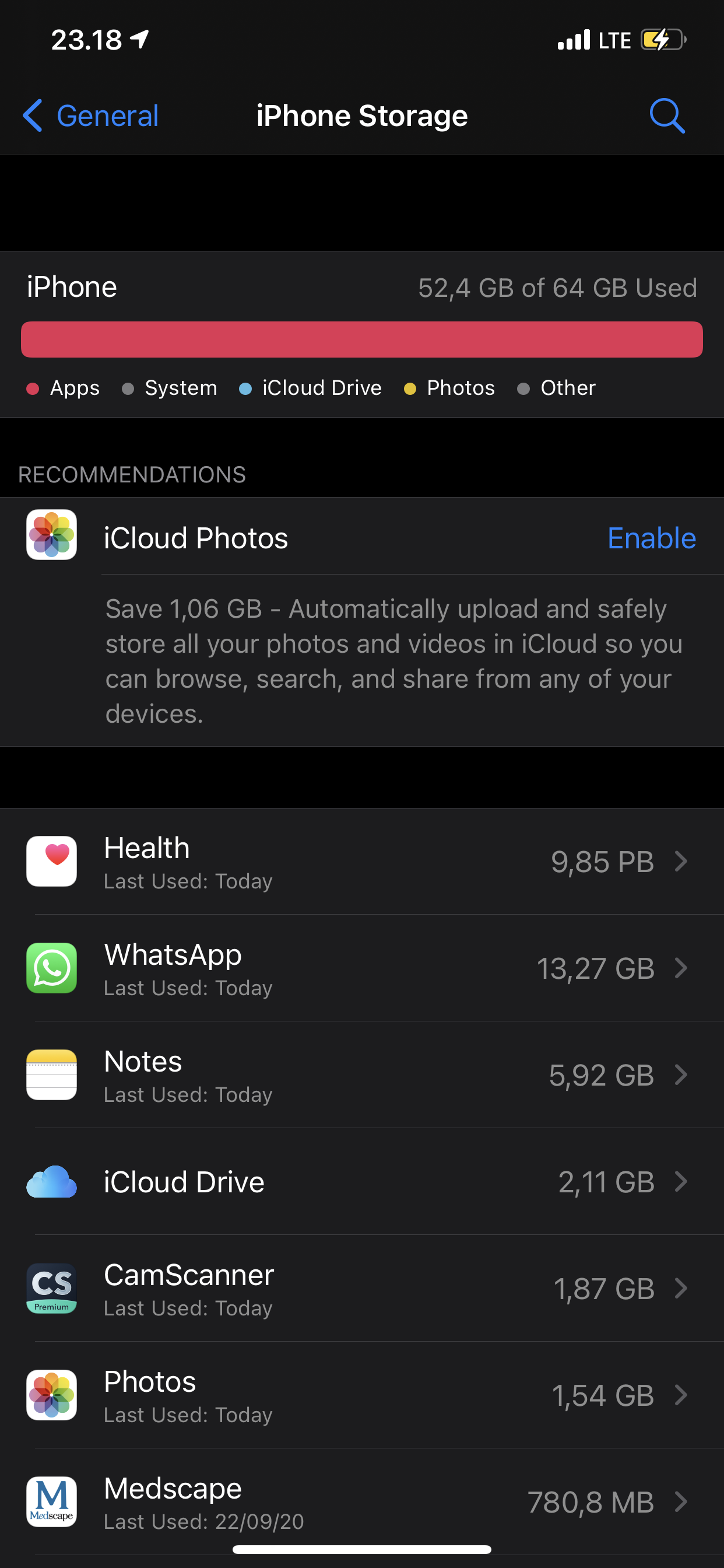Open iCloud Drive storage row
Screen dimensions: 724x1568
362,1181
